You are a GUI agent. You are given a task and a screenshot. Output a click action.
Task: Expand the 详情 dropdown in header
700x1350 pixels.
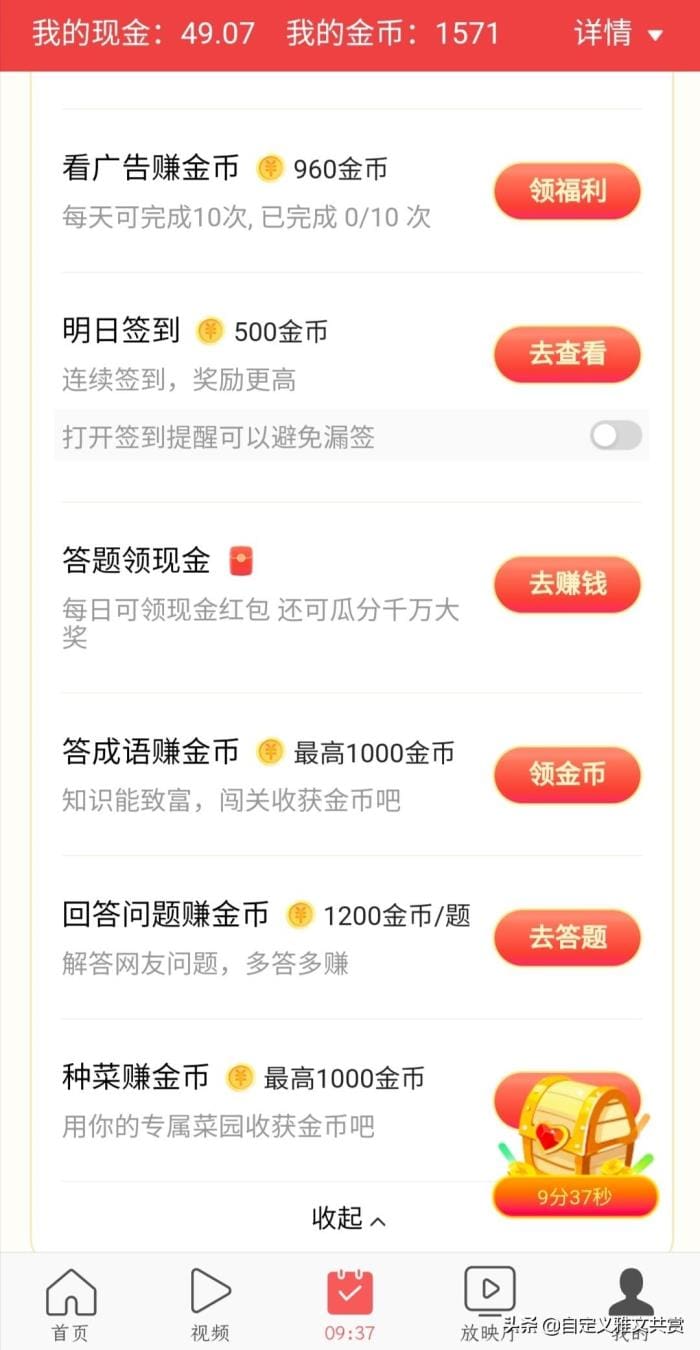click(618, 34)
